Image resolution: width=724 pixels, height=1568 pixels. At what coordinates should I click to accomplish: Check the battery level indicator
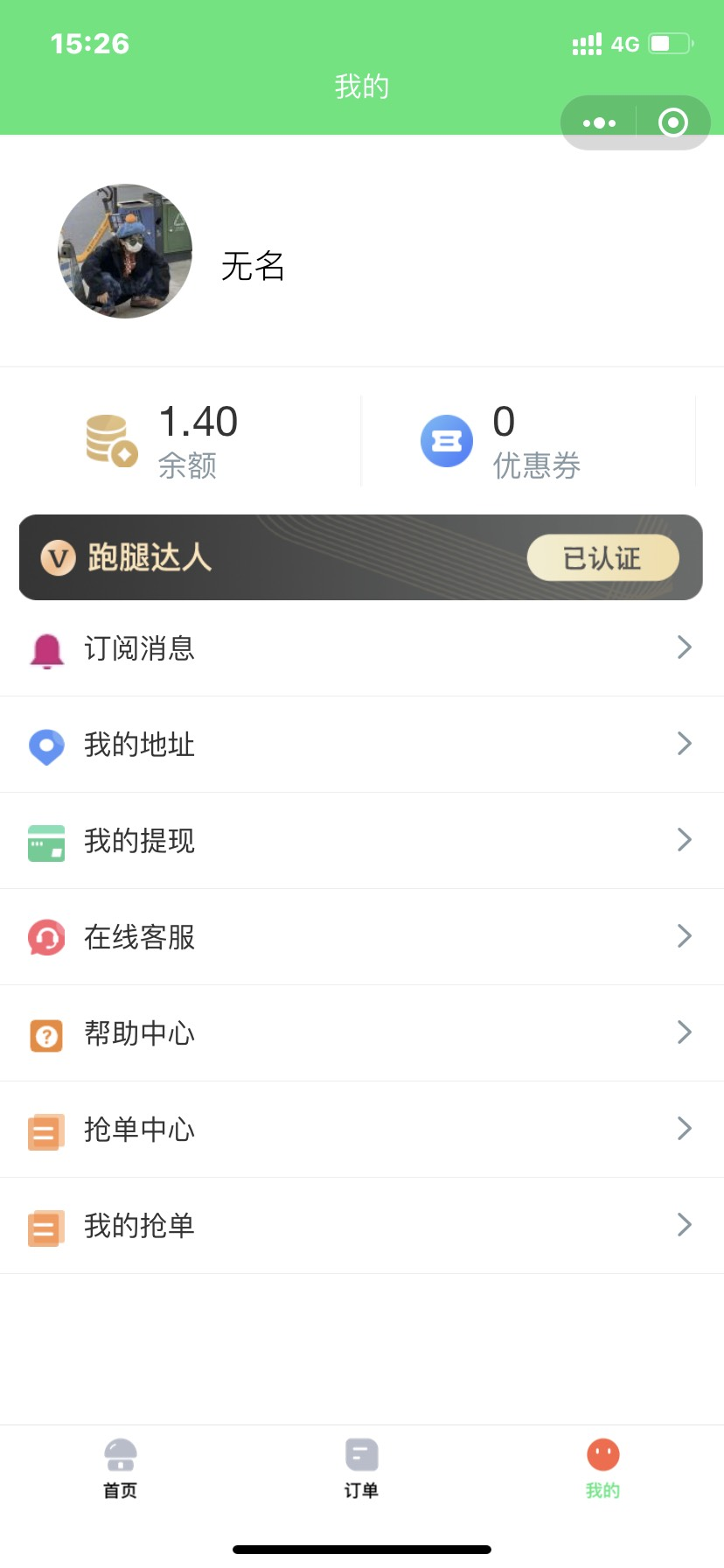tap(671, 43)
